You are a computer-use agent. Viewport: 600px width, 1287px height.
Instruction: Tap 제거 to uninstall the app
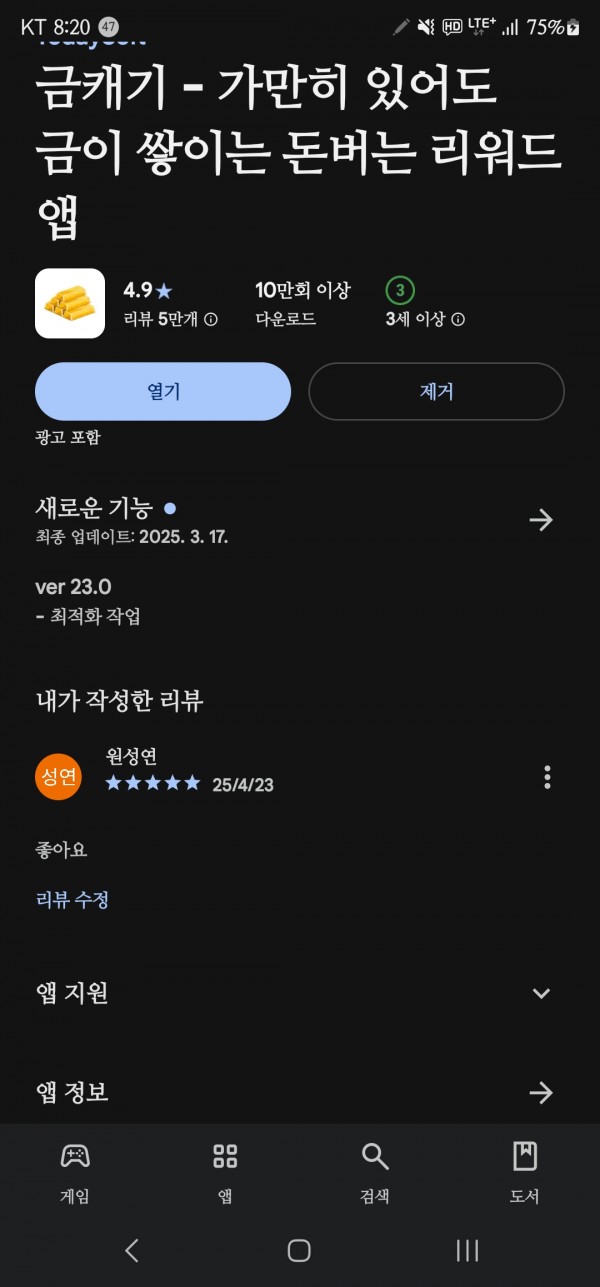tap(437, 391)
